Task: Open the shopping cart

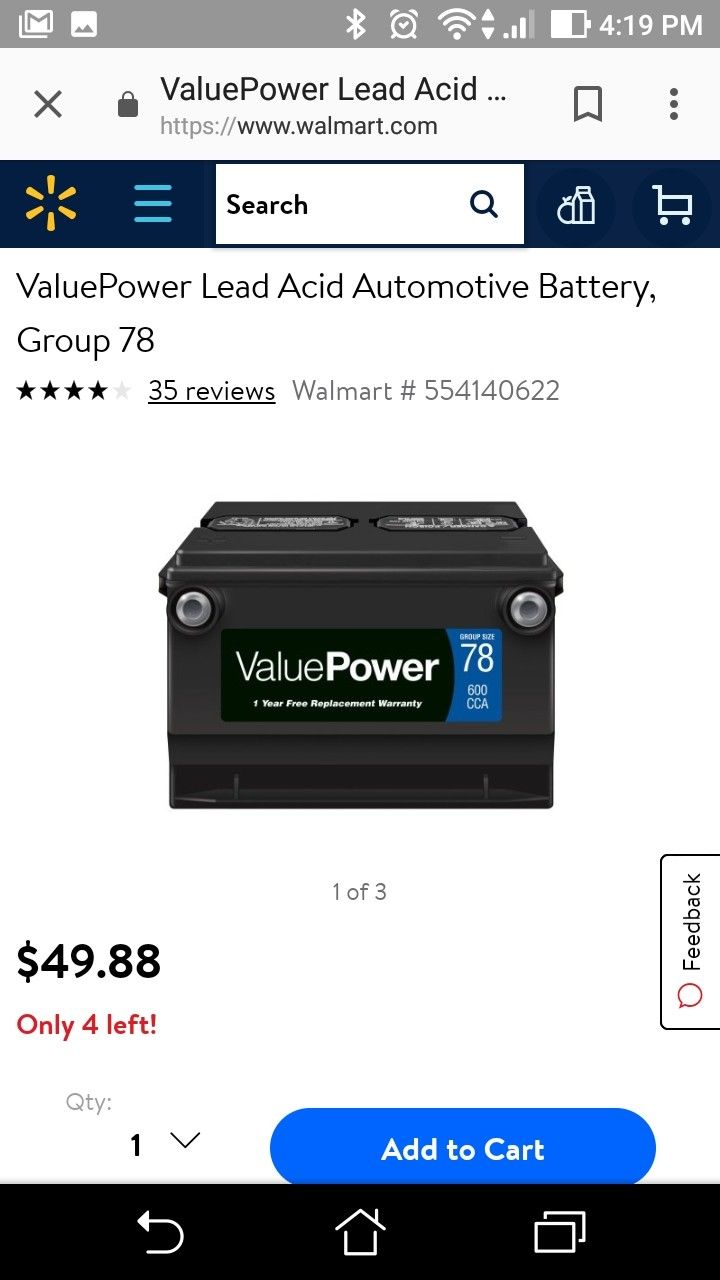Action: pyautogui.click(x=672, y=205)
